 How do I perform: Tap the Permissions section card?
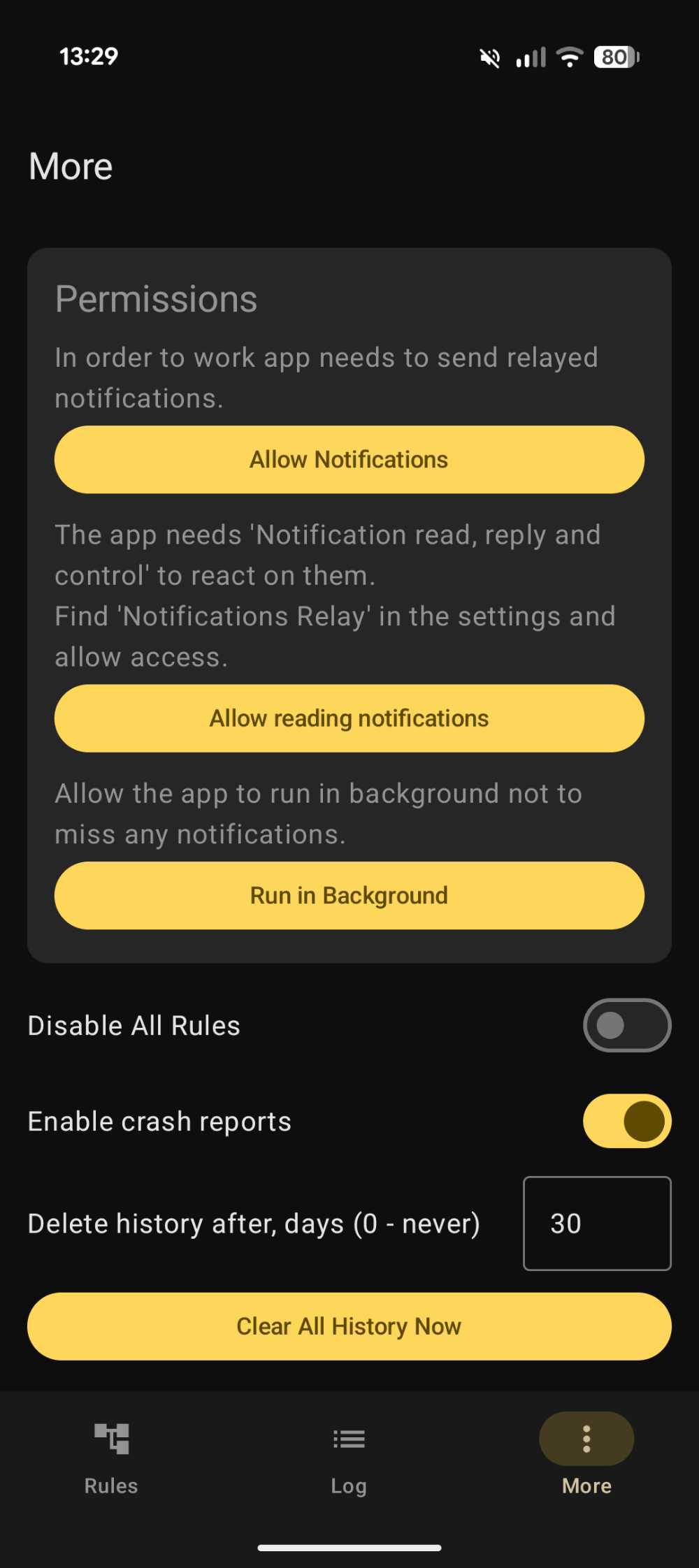(x=349, y=601)
